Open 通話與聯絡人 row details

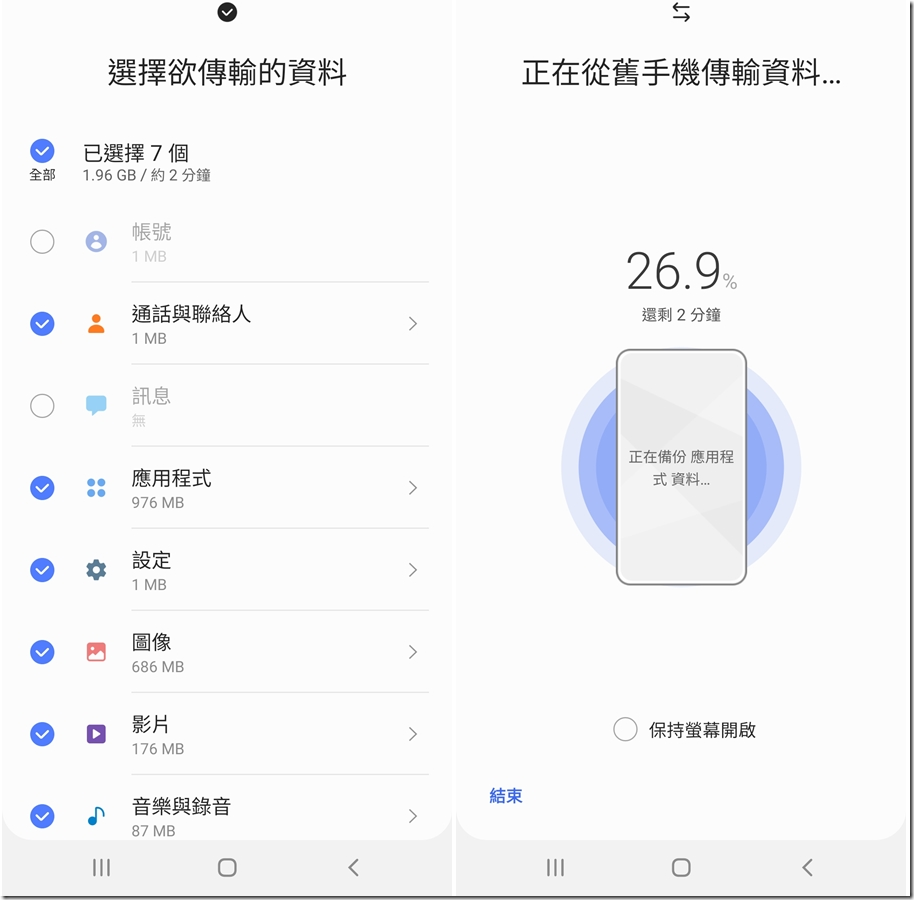tap(412, 324)
